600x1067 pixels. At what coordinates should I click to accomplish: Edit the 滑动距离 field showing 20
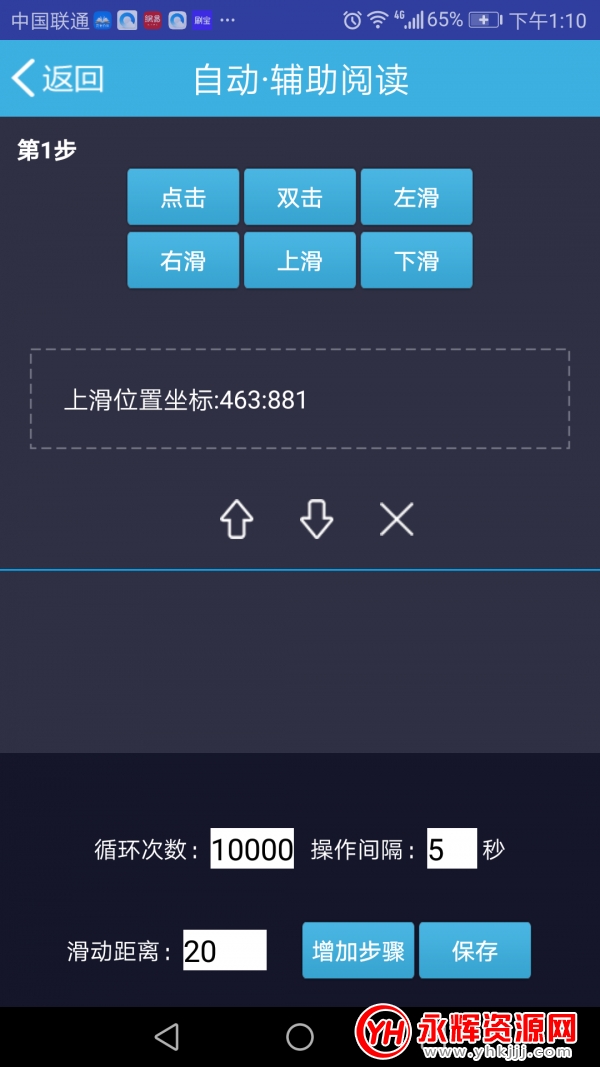(x=224, y=950)
